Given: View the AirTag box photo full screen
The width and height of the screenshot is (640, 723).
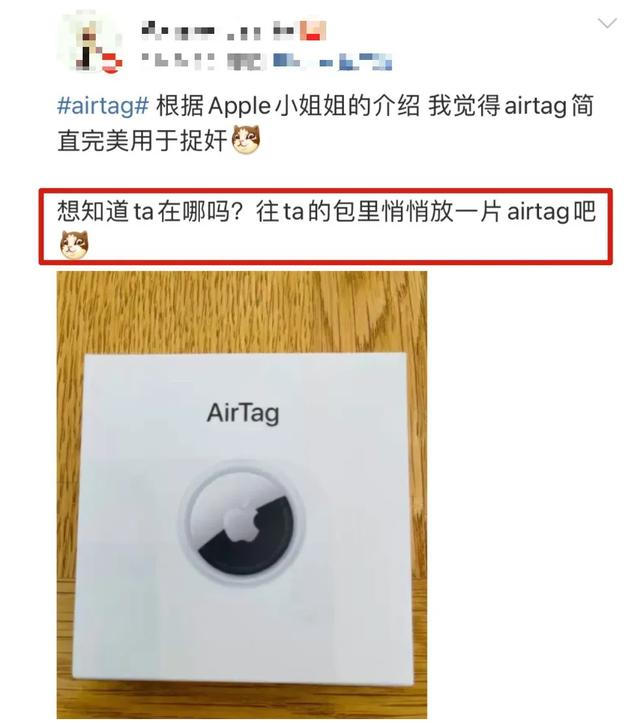Looking at the screenshot, I should click(241, 493).
